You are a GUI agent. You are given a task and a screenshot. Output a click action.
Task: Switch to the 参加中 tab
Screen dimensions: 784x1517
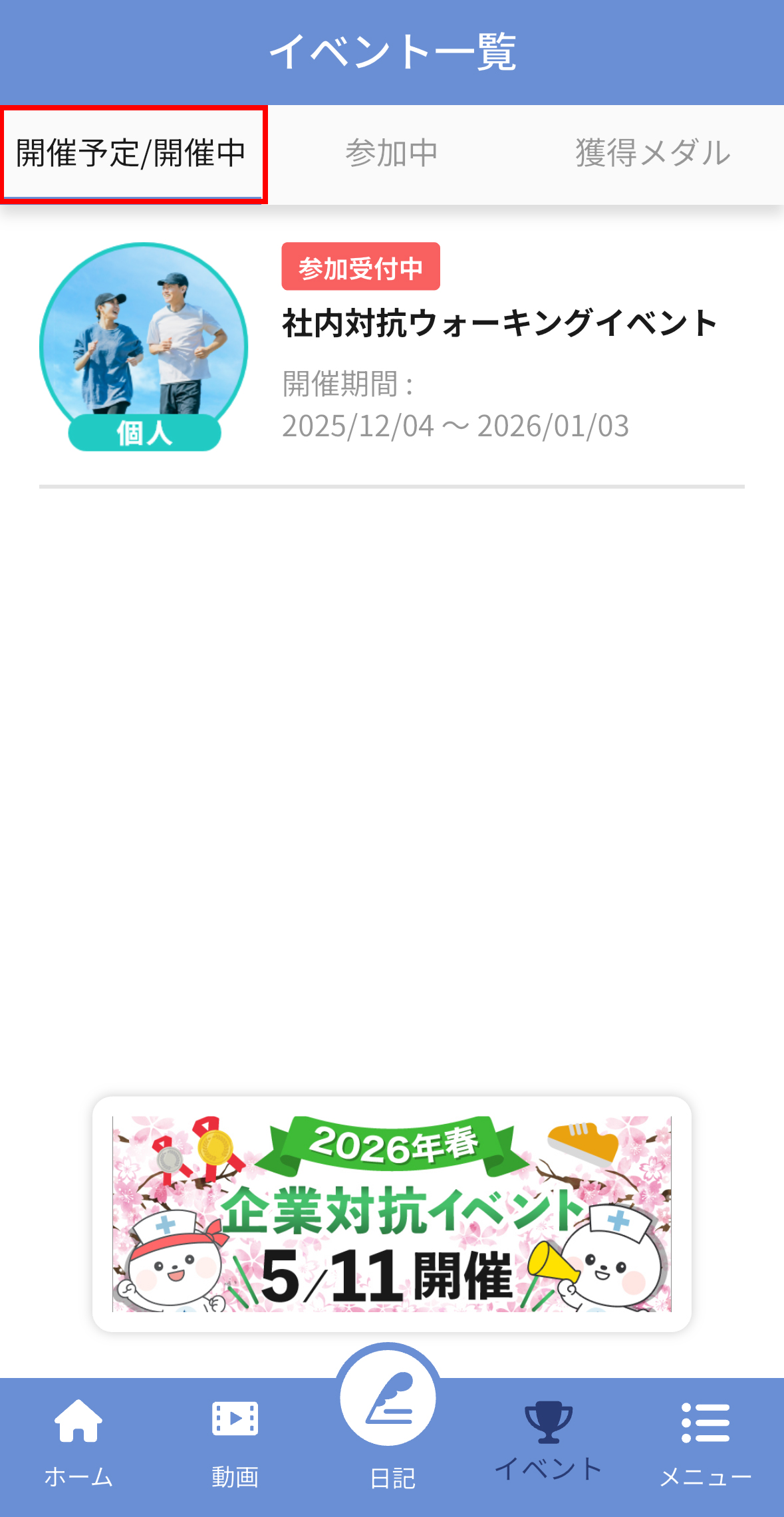coord(391,154)
